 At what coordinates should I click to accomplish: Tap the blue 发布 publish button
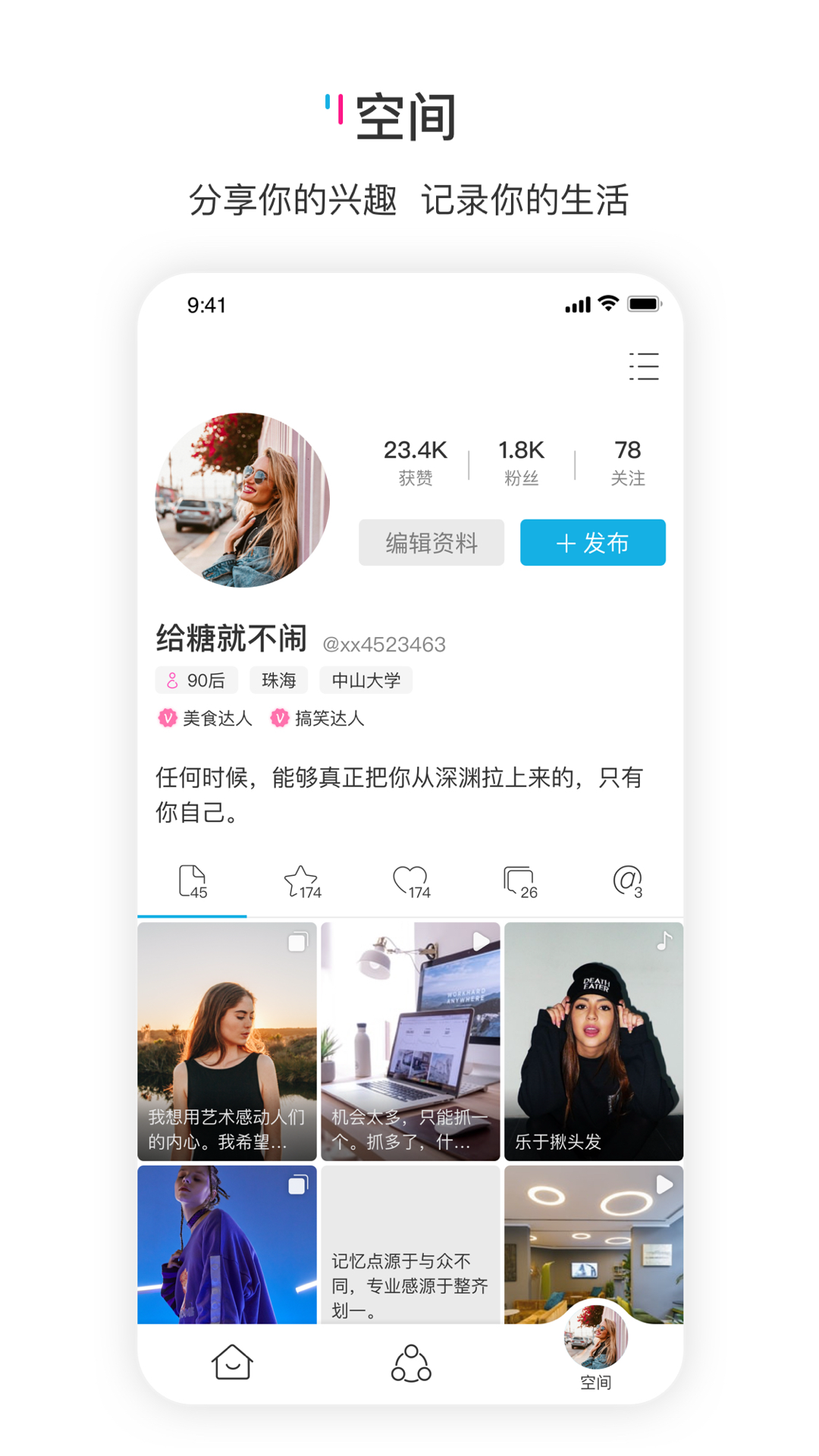tap(593, 543)
